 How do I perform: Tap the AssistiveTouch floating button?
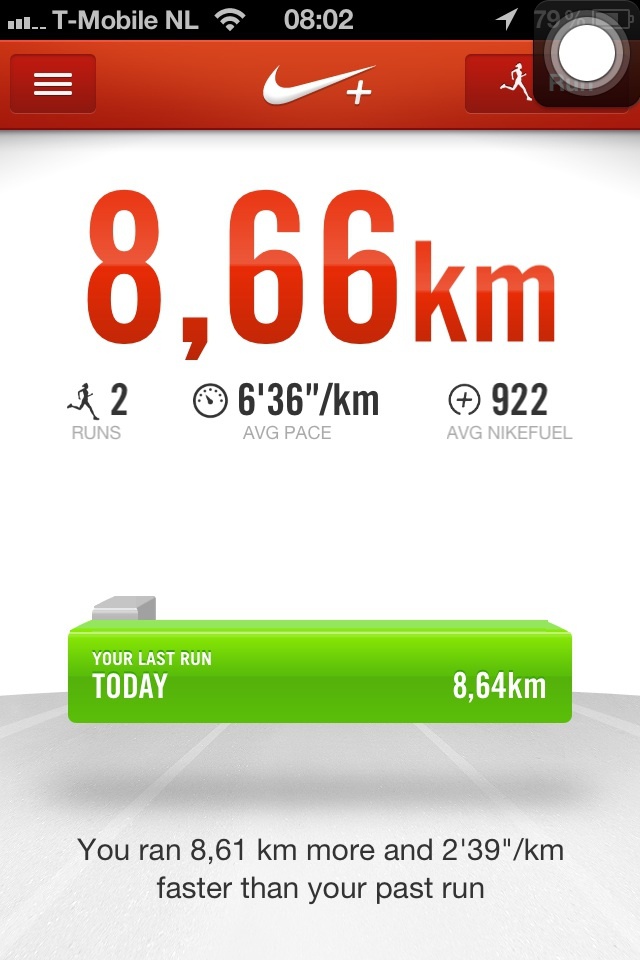point(586,53)
